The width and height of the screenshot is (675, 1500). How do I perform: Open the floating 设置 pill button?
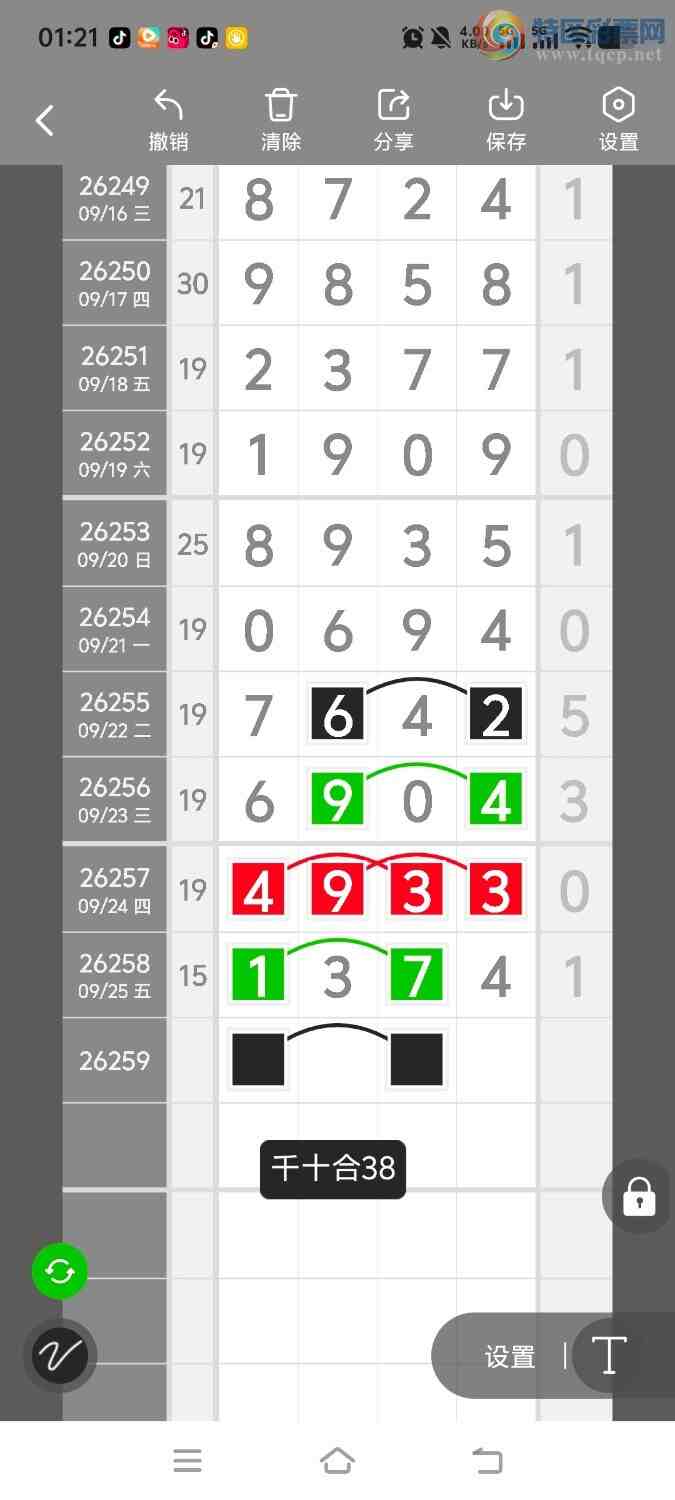click(510, 1357)
